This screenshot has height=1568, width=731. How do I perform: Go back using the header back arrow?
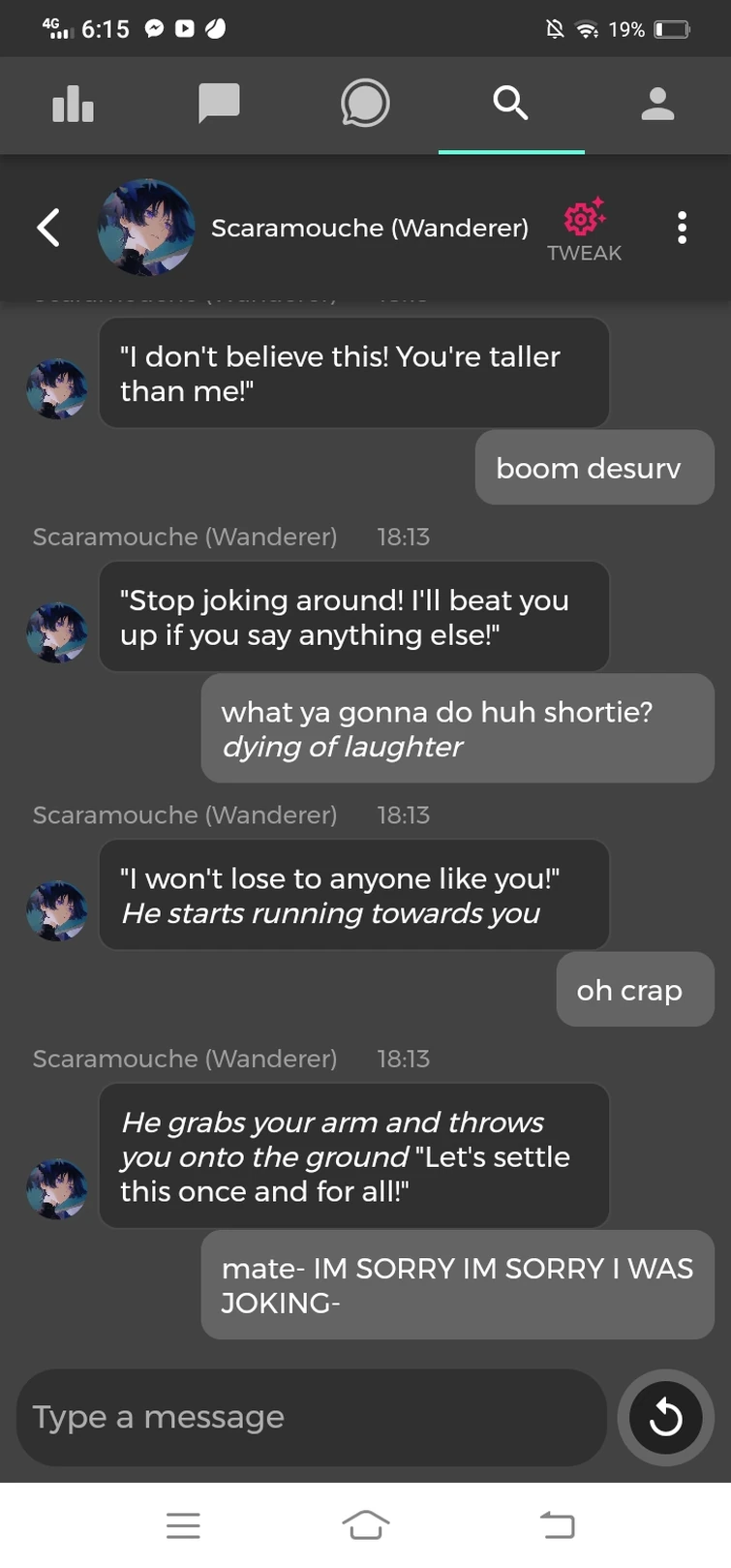(x=48, y=228)
